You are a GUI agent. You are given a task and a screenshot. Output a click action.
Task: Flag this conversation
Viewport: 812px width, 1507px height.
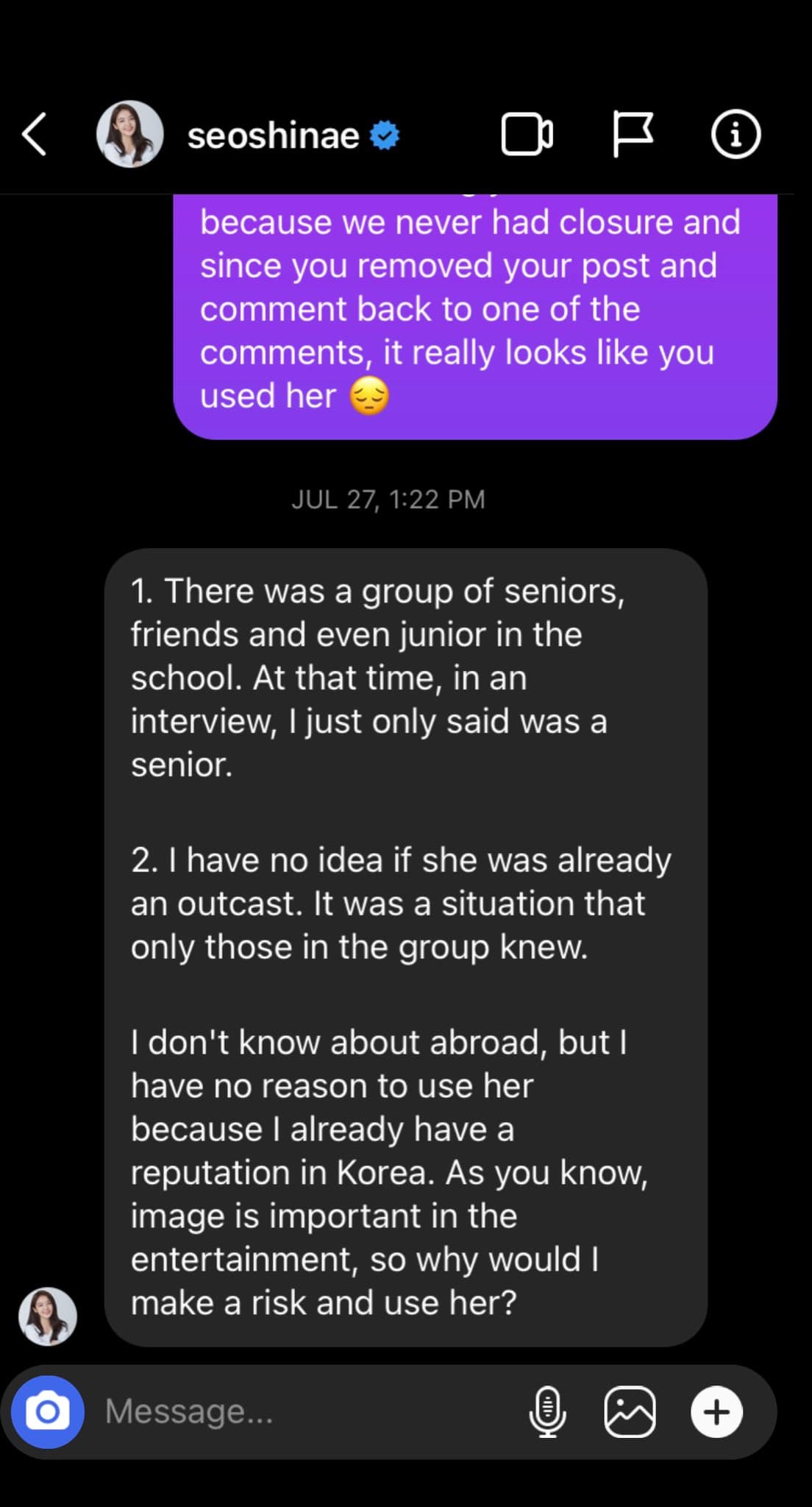click(x=633, y=135)
